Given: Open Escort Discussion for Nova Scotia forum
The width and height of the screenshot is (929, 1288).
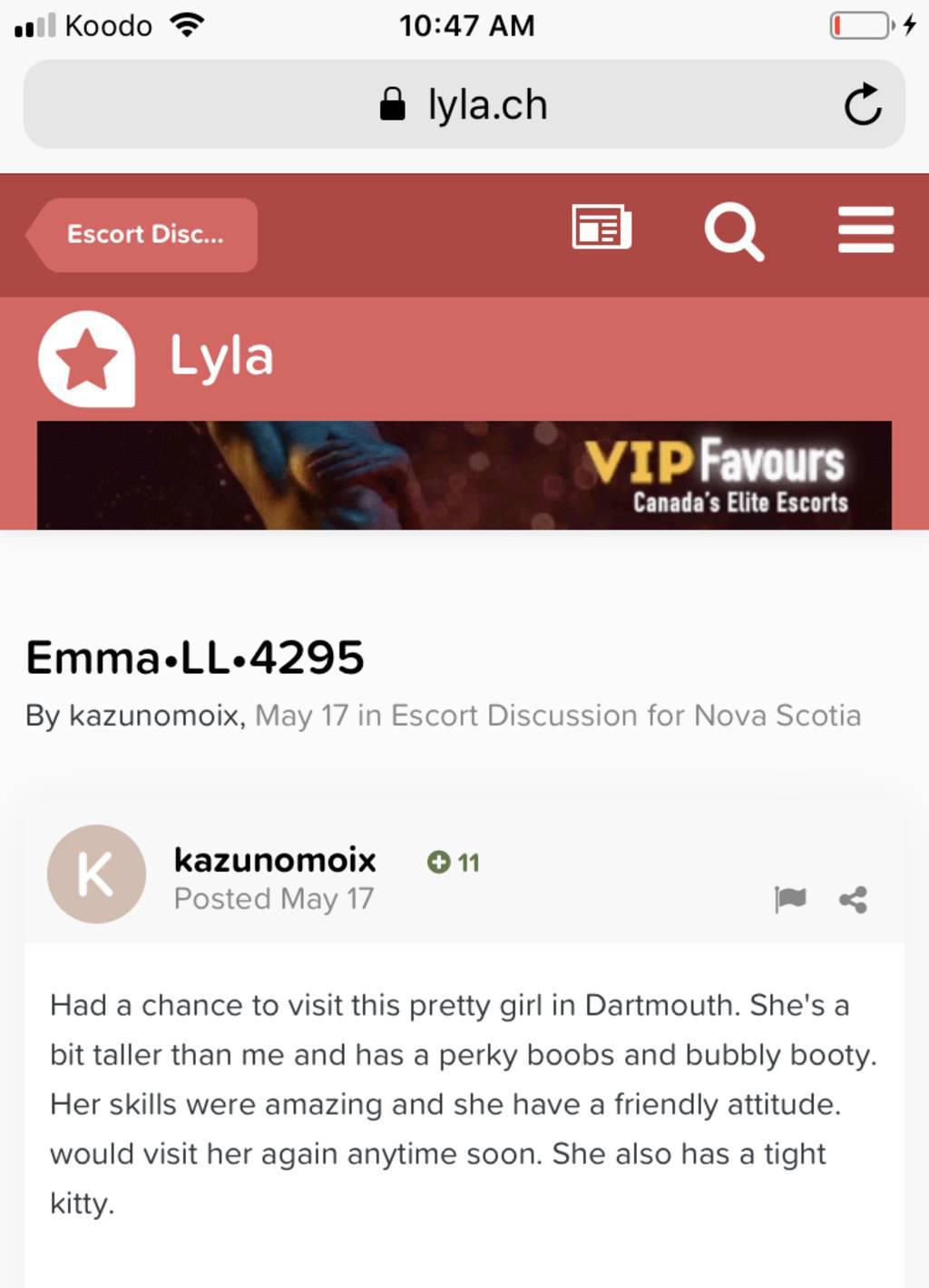Looking at the screenshot, I should click(x=625, y=716).
